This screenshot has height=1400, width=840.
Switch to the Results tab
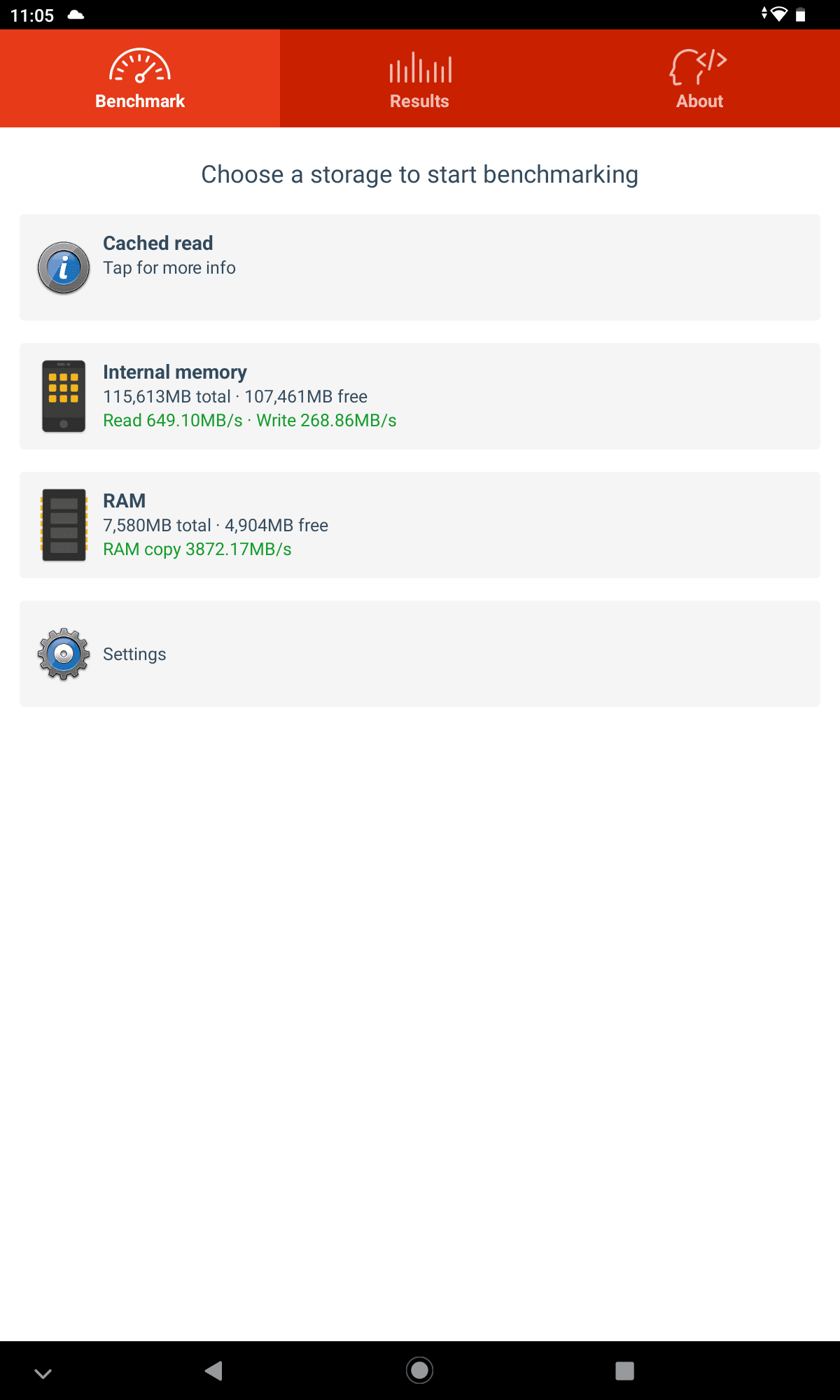tap(420, 78)
